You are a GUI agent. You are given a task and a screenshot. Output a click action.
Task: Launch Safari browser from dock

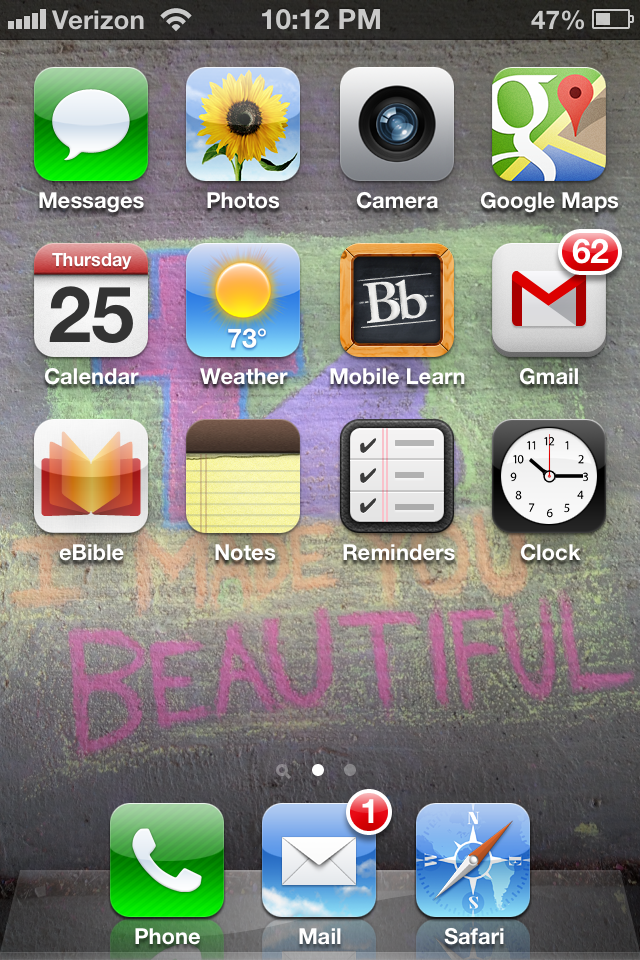473,860
